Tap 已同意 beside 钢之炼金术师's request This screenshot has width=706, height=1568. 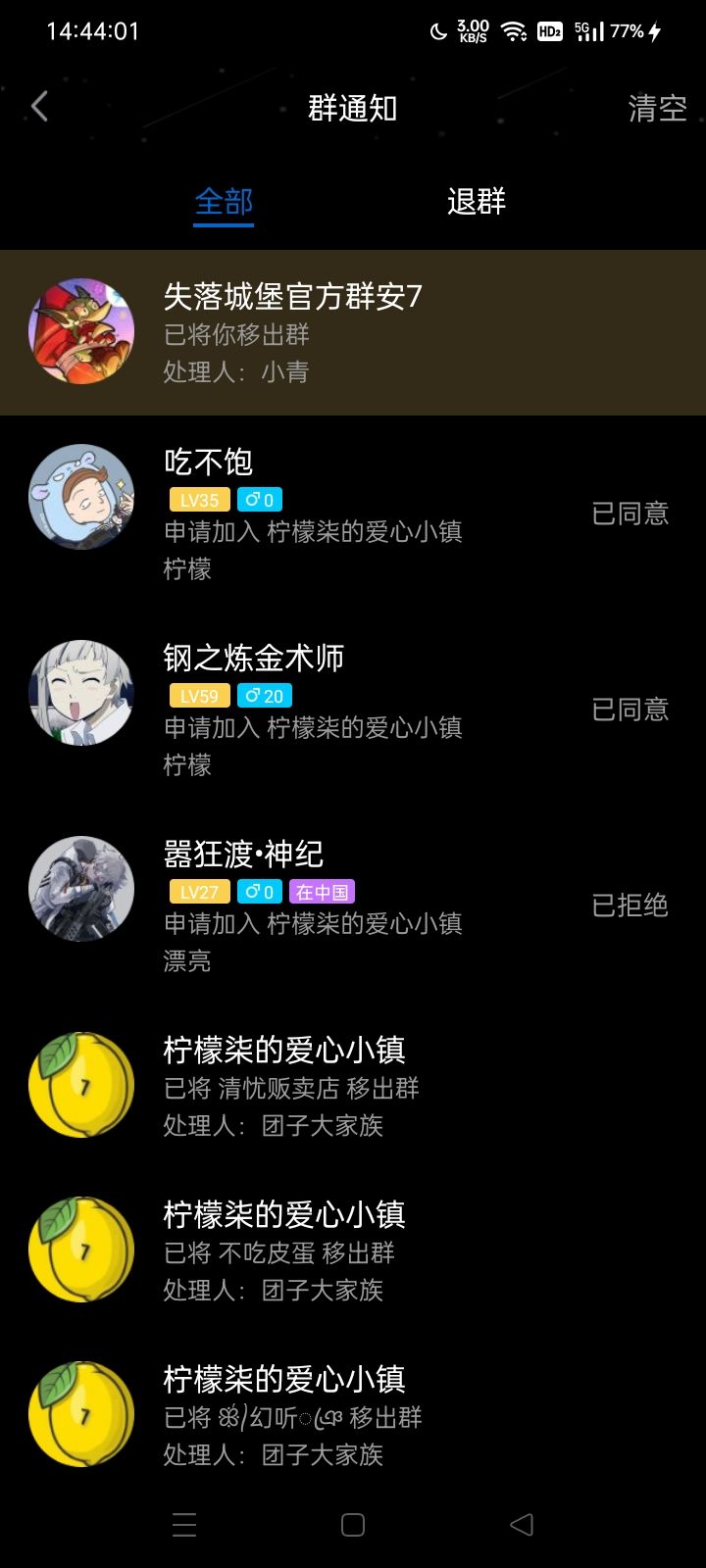[x=630, y=710]
